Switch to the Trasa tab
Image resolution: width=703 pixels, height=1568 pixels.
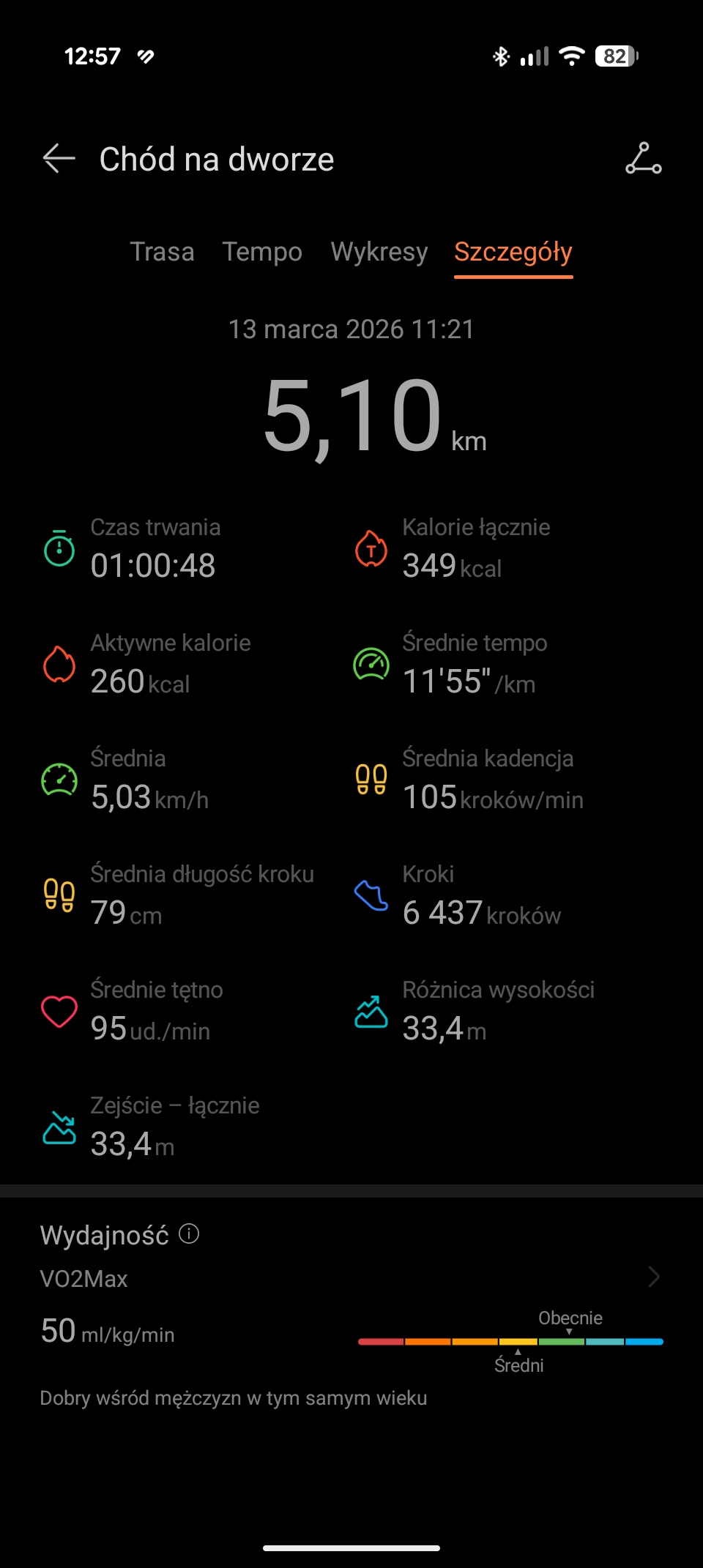pyautogui.click(x=162, y=252)
